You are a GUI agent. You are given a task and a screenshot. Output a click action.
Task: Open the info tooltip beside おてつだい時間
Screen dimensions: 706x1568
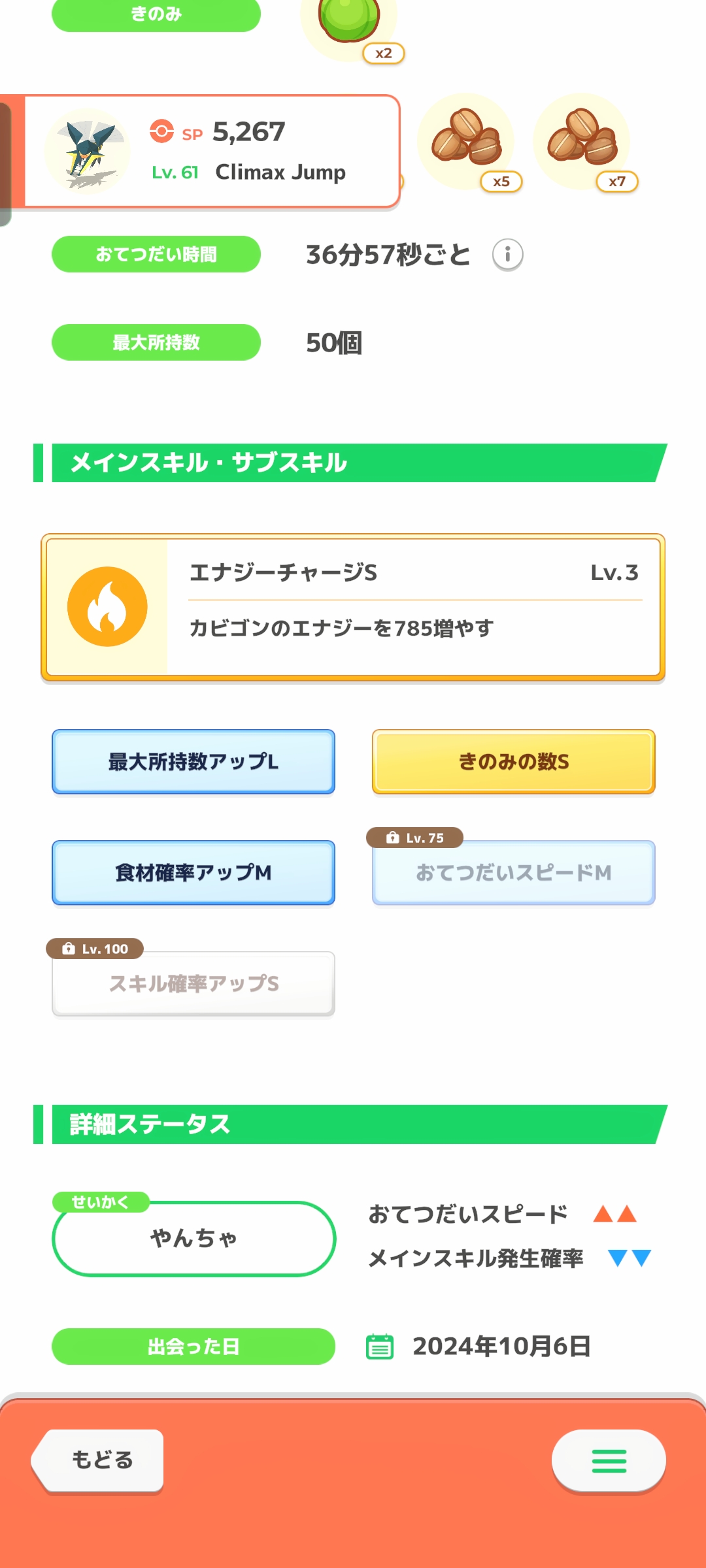(509, 255)
